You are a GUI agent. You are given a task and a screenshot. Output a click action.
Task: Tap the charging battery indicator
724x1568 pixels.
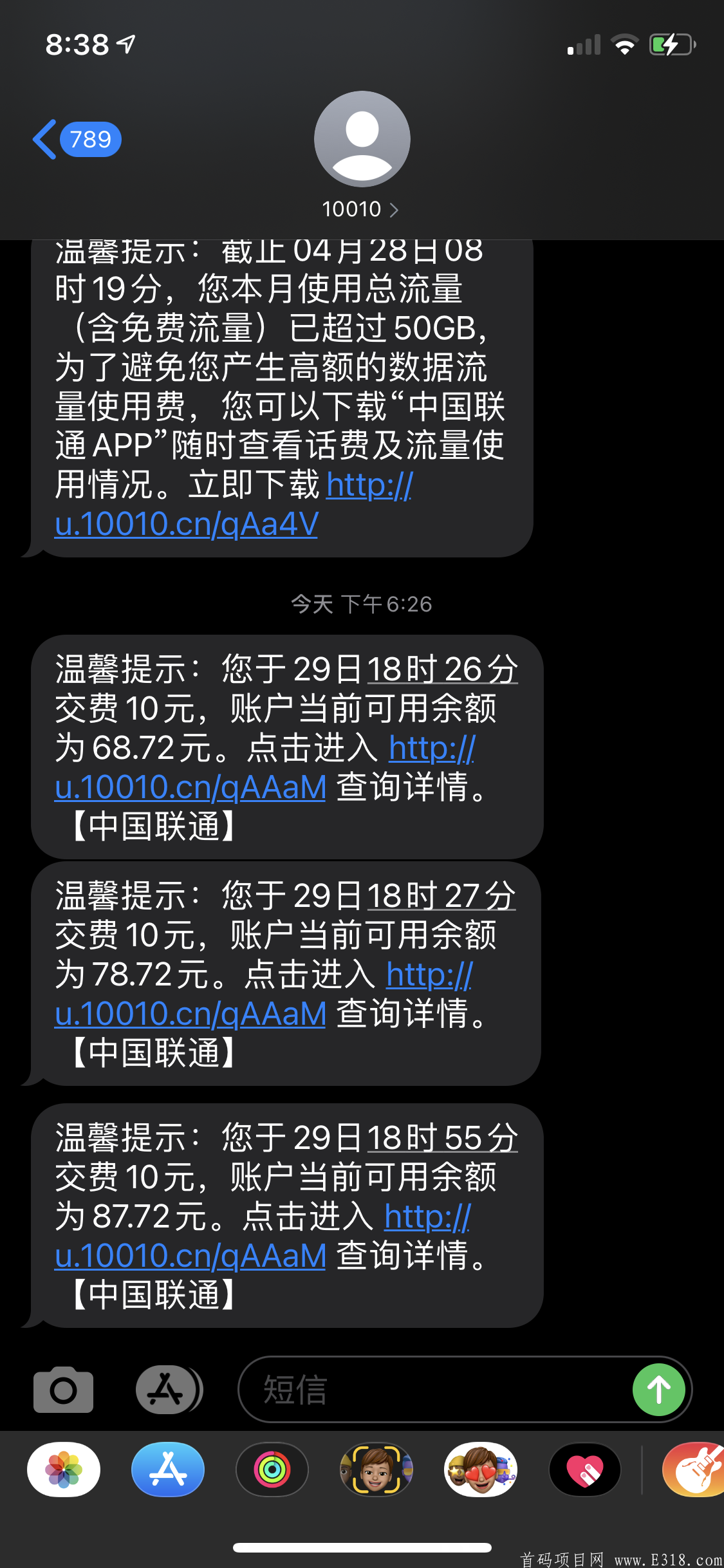click(x=672, y=43)
